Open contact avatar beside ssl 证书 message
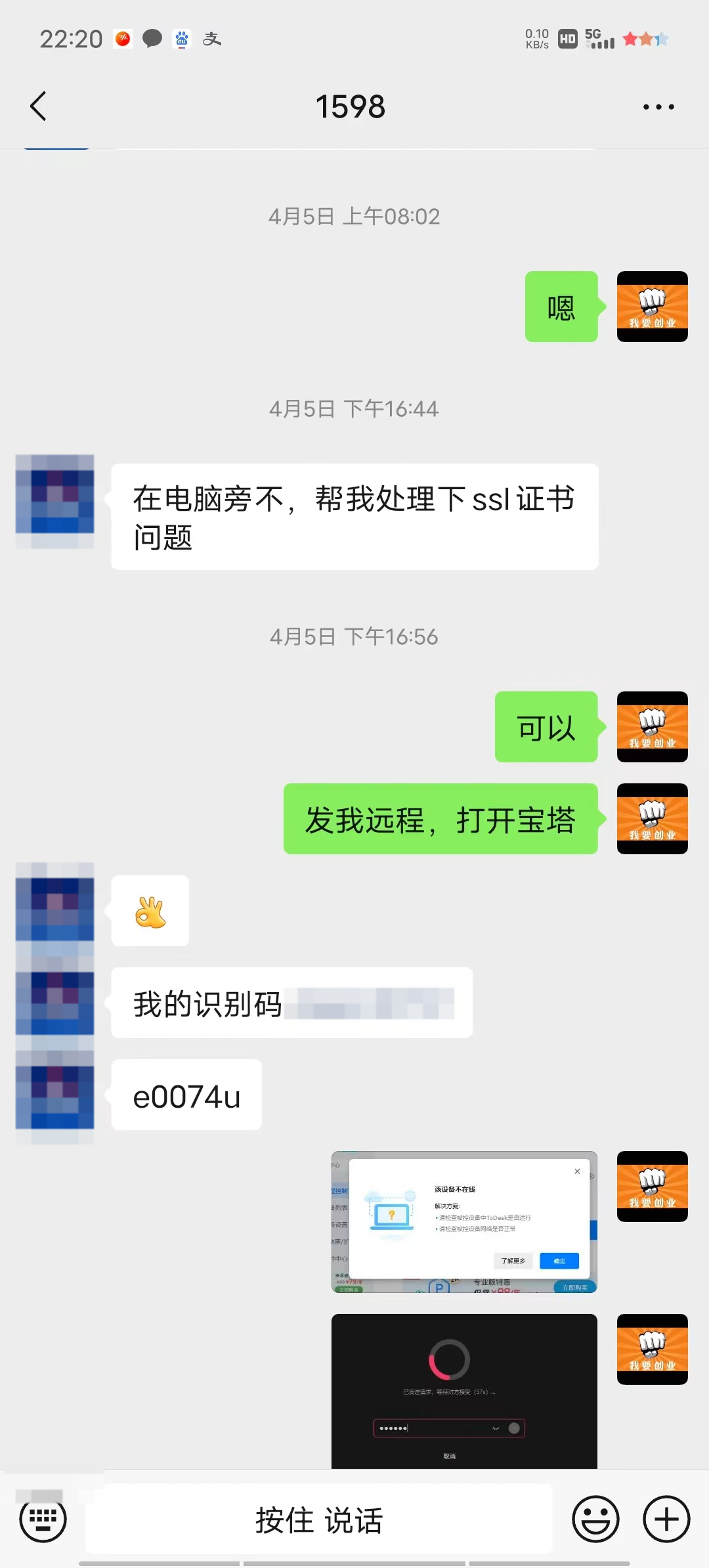This screenshot has width=709, height=1568. pos(55,502)
